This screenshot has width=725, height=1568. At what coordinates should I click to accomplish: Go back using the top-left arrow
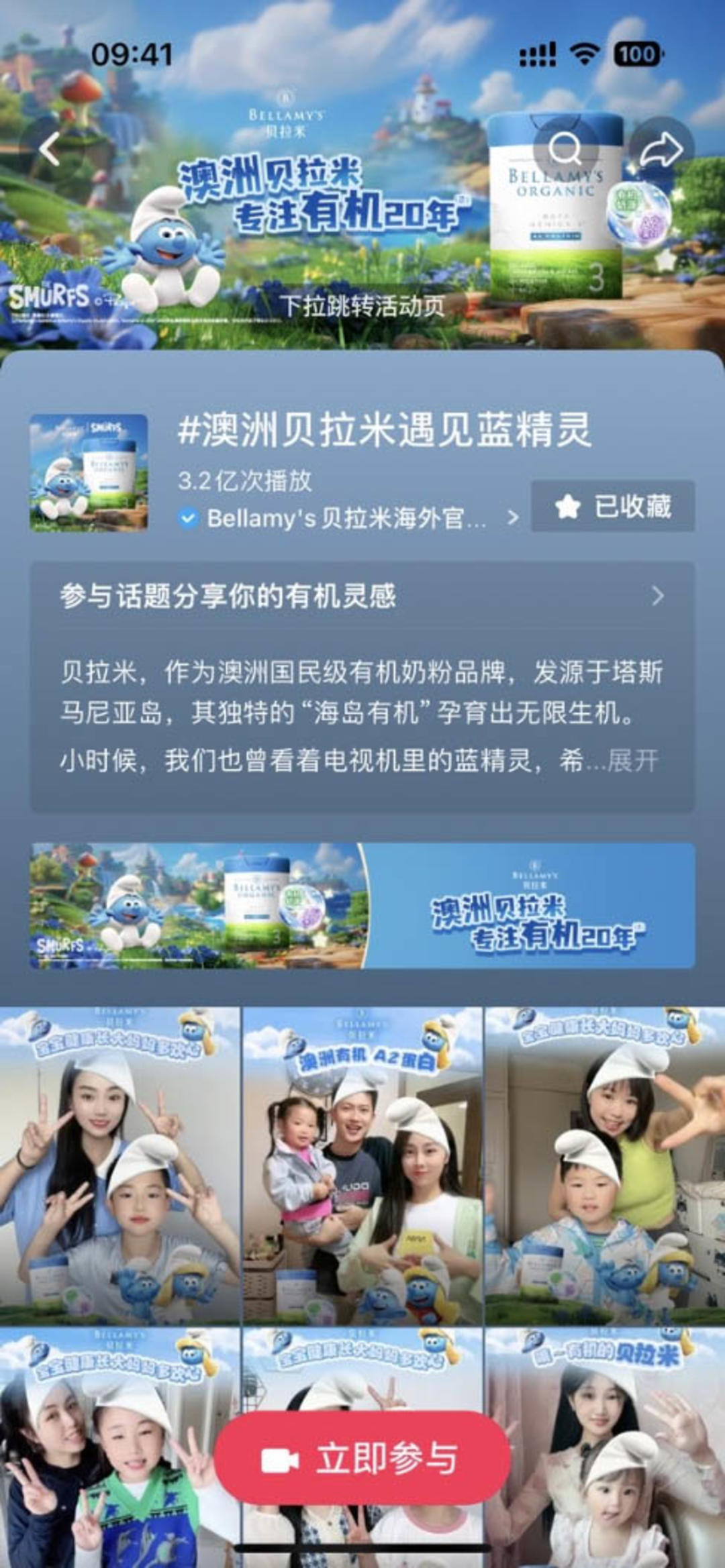50,149
